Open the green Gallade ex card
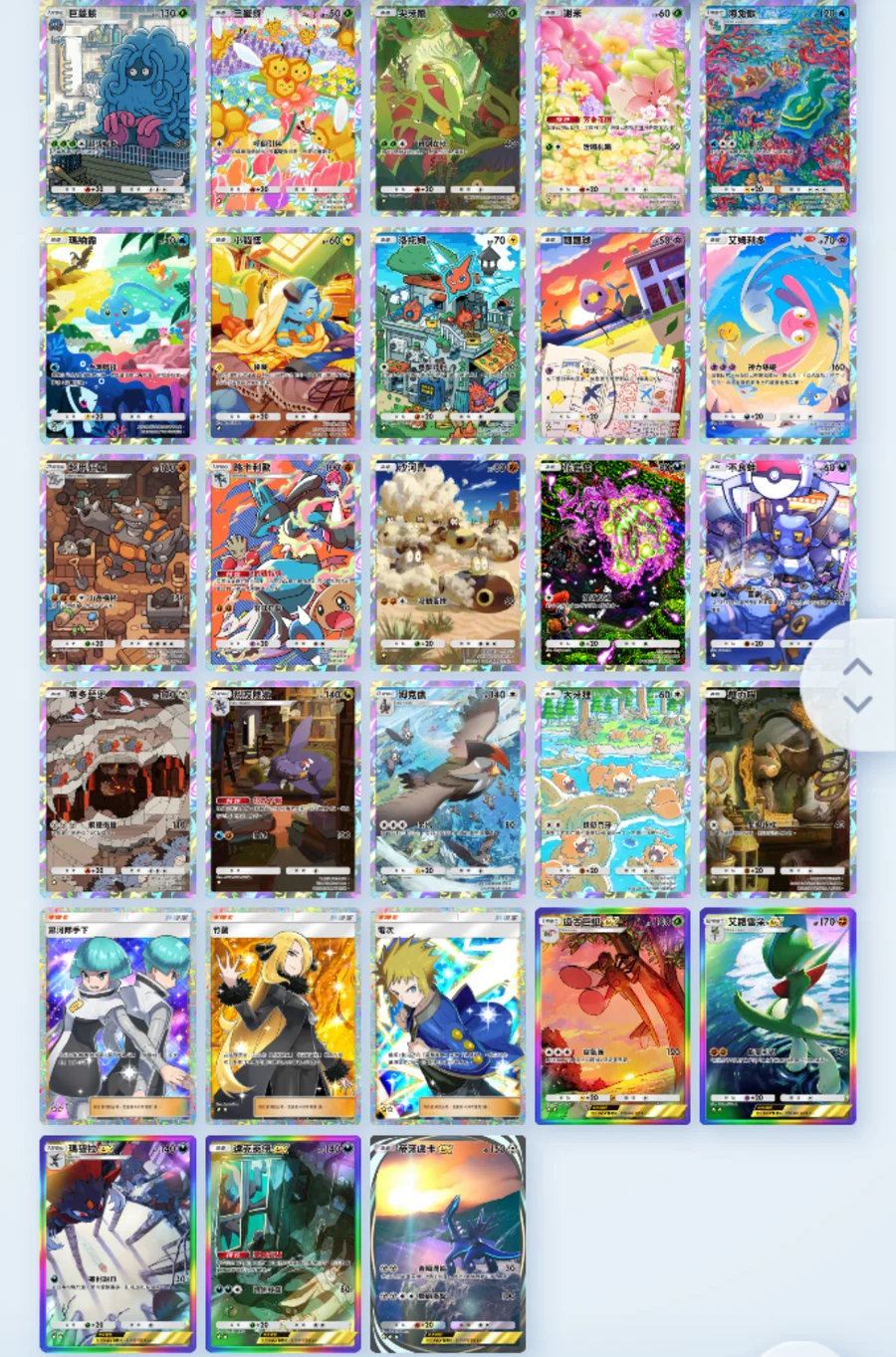The width and height of the screenshot is (896, 1357). pos(778,1016)
